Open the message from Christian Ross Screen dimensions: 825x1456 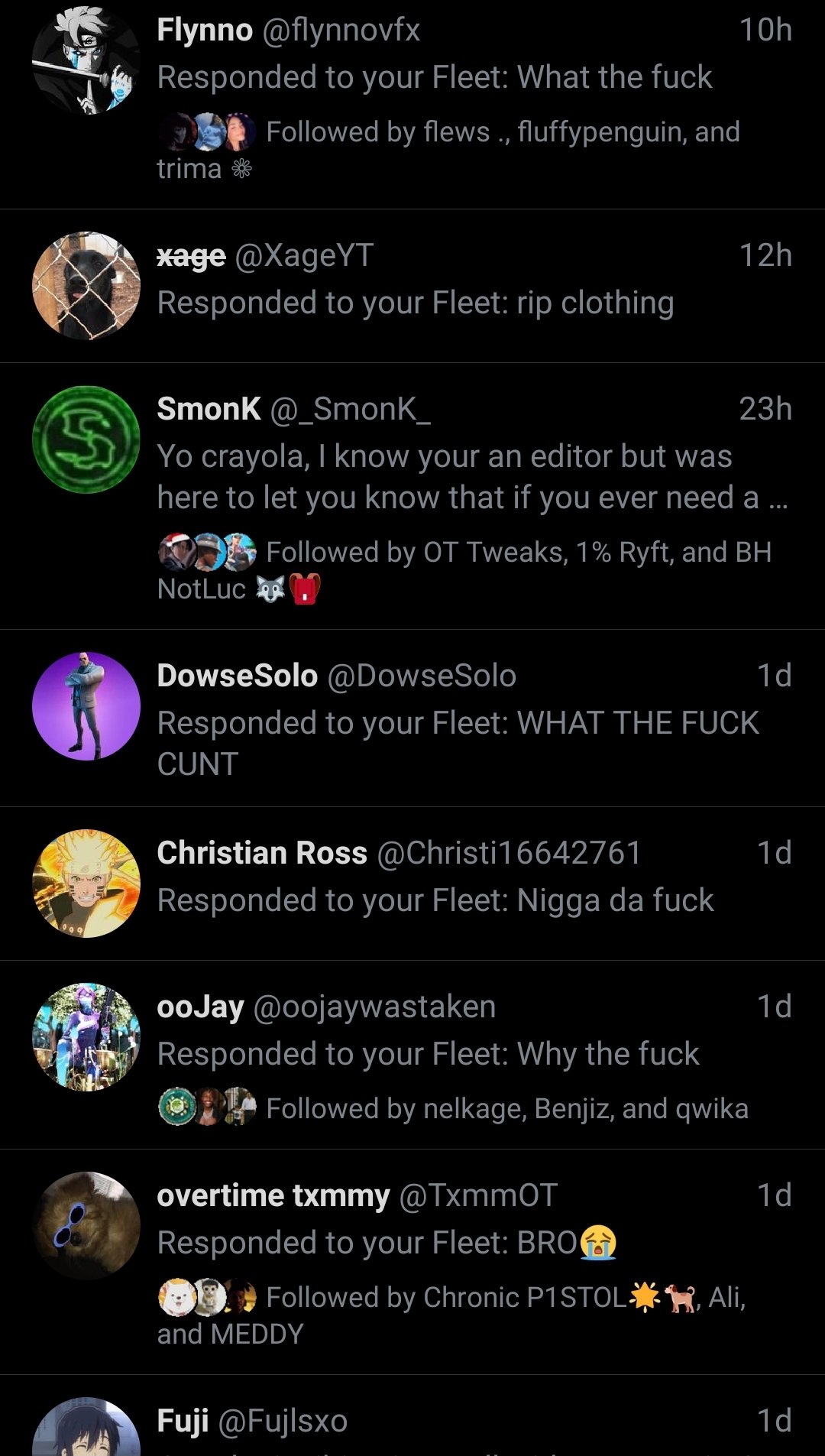[x=474, y=899]
